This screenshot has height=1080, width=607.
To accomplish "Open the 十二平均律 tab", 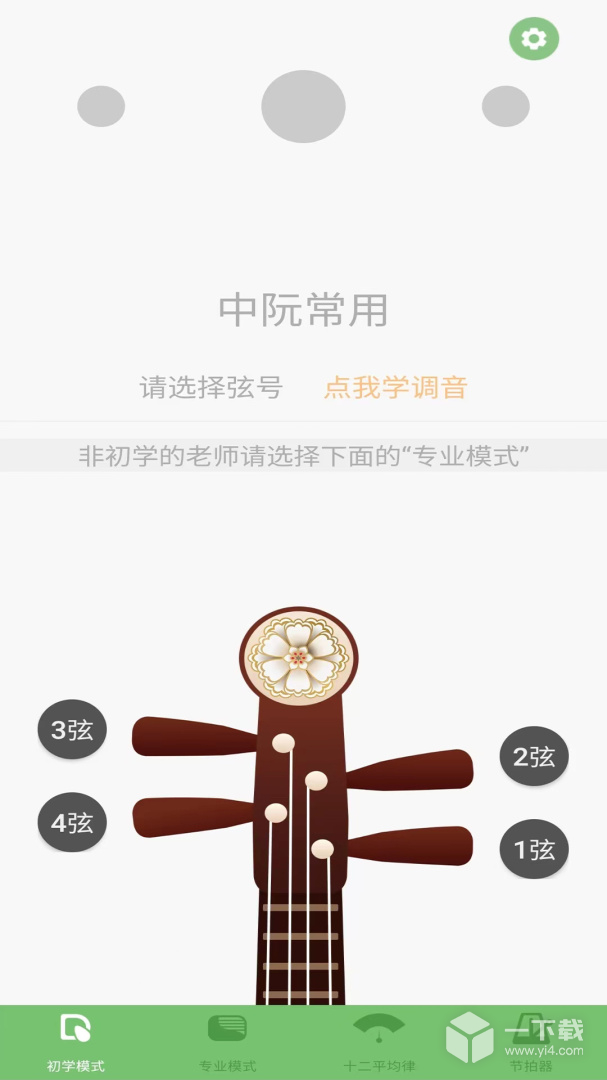I will pos(379,1041).
